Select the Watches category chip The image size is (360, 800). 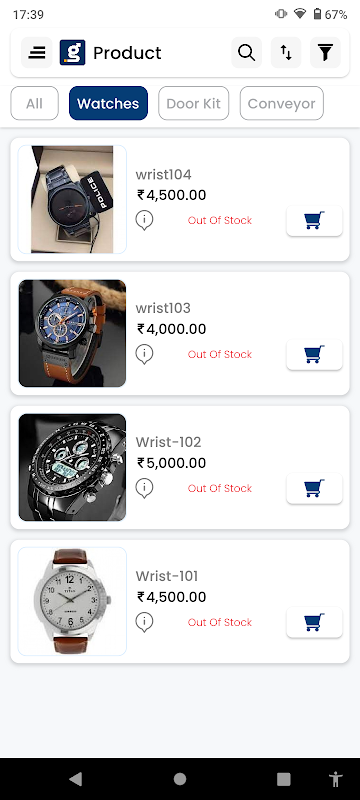[x=108, y=104]
